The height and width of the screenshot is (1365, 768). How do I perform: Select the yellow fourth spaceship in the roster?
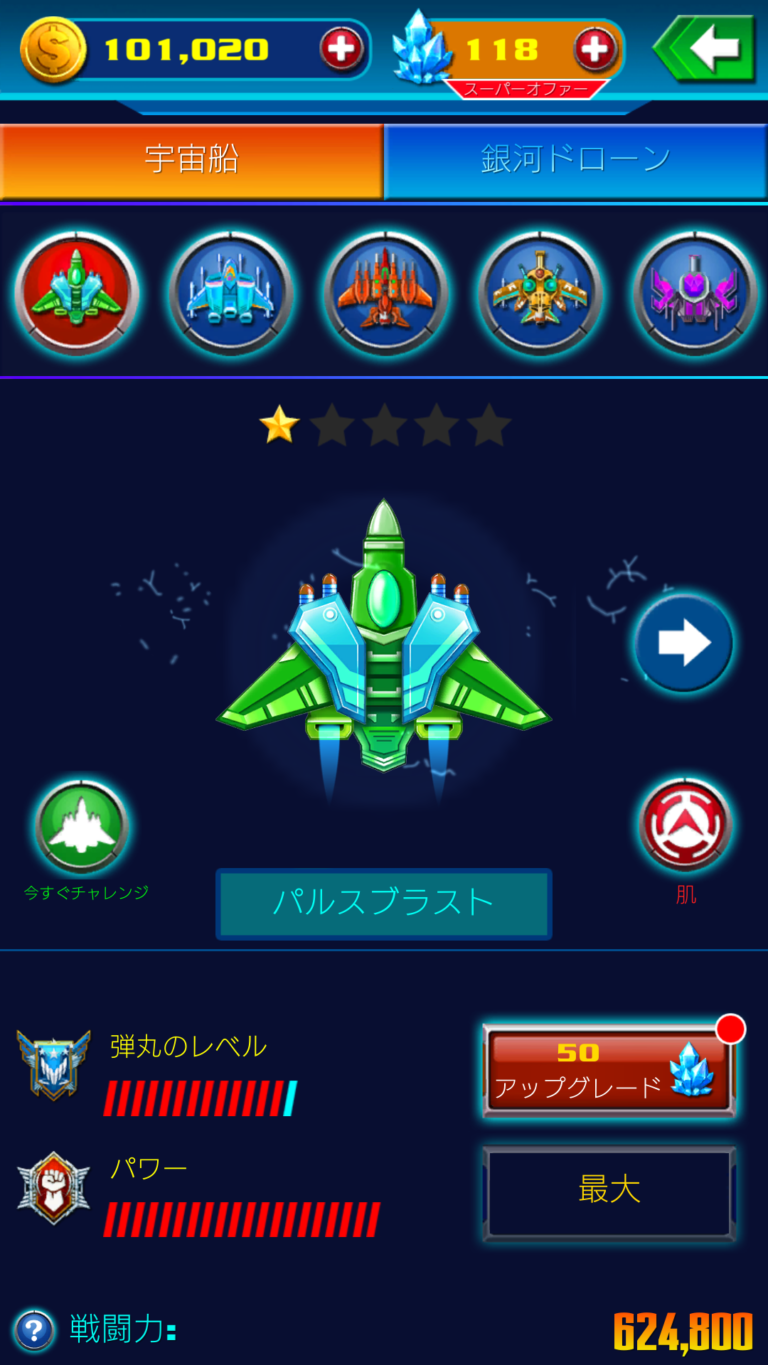tap(539, 294)
